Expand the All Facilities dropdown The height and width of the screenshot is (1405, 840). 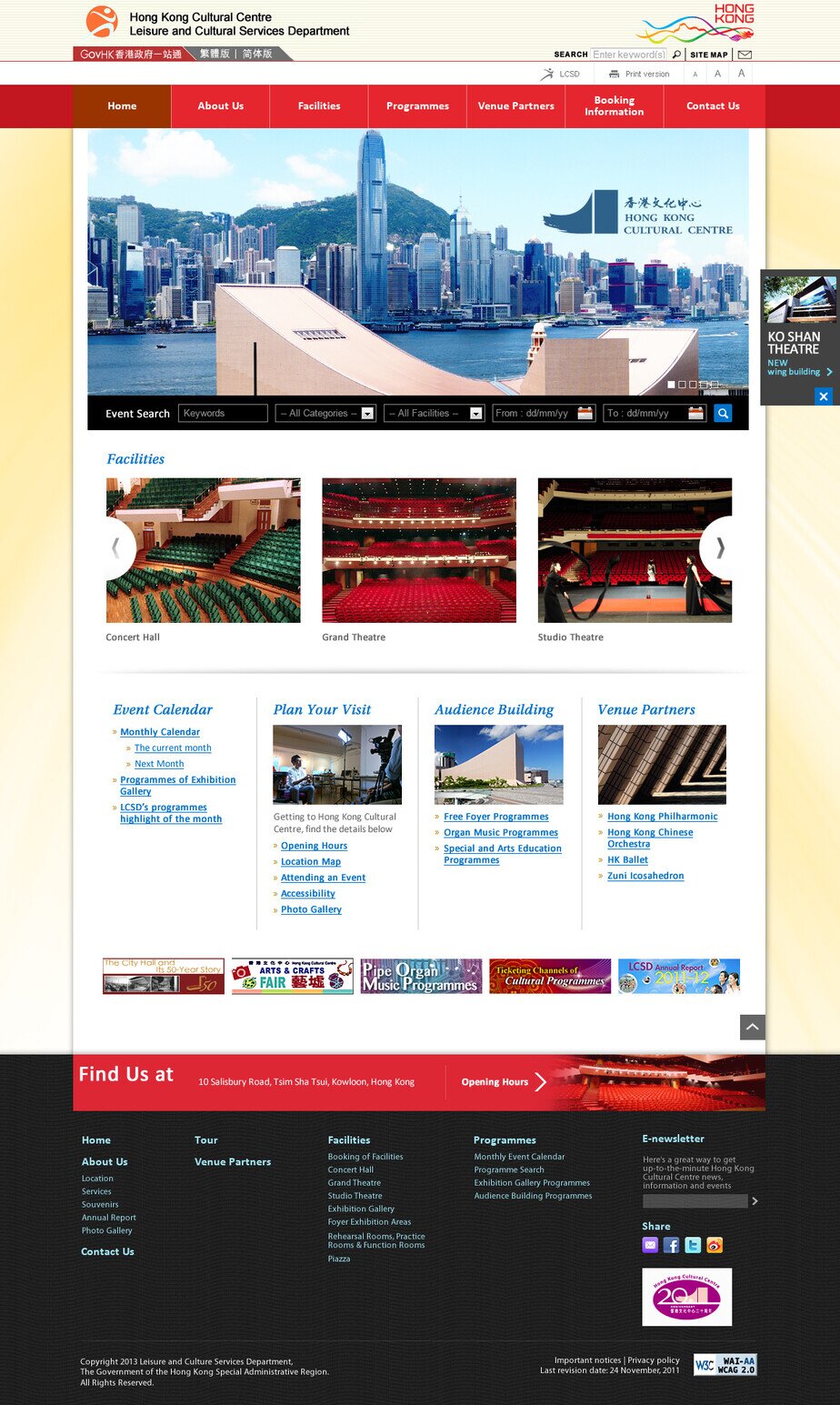tap(434, 414)
